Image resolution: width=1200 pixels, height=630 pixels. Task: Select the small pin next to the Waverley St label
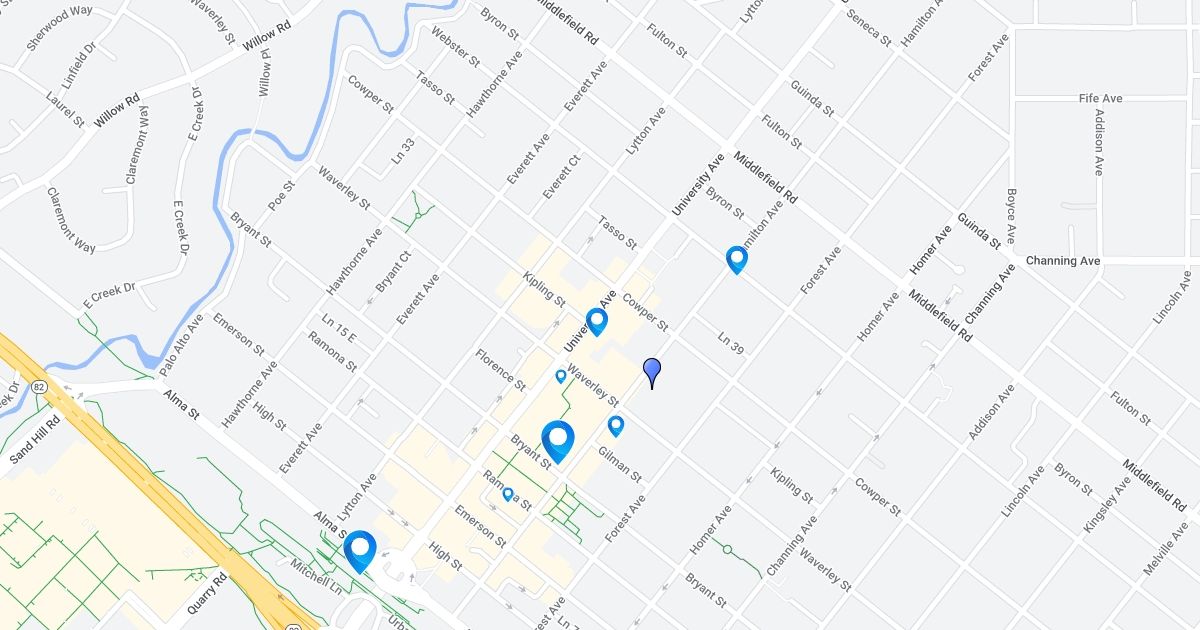tap(561, 376)
